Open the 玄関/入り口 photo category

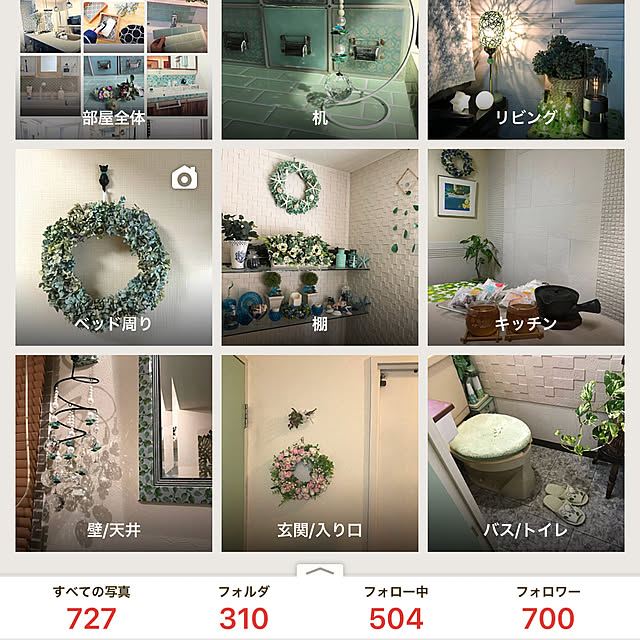[319, 453]
